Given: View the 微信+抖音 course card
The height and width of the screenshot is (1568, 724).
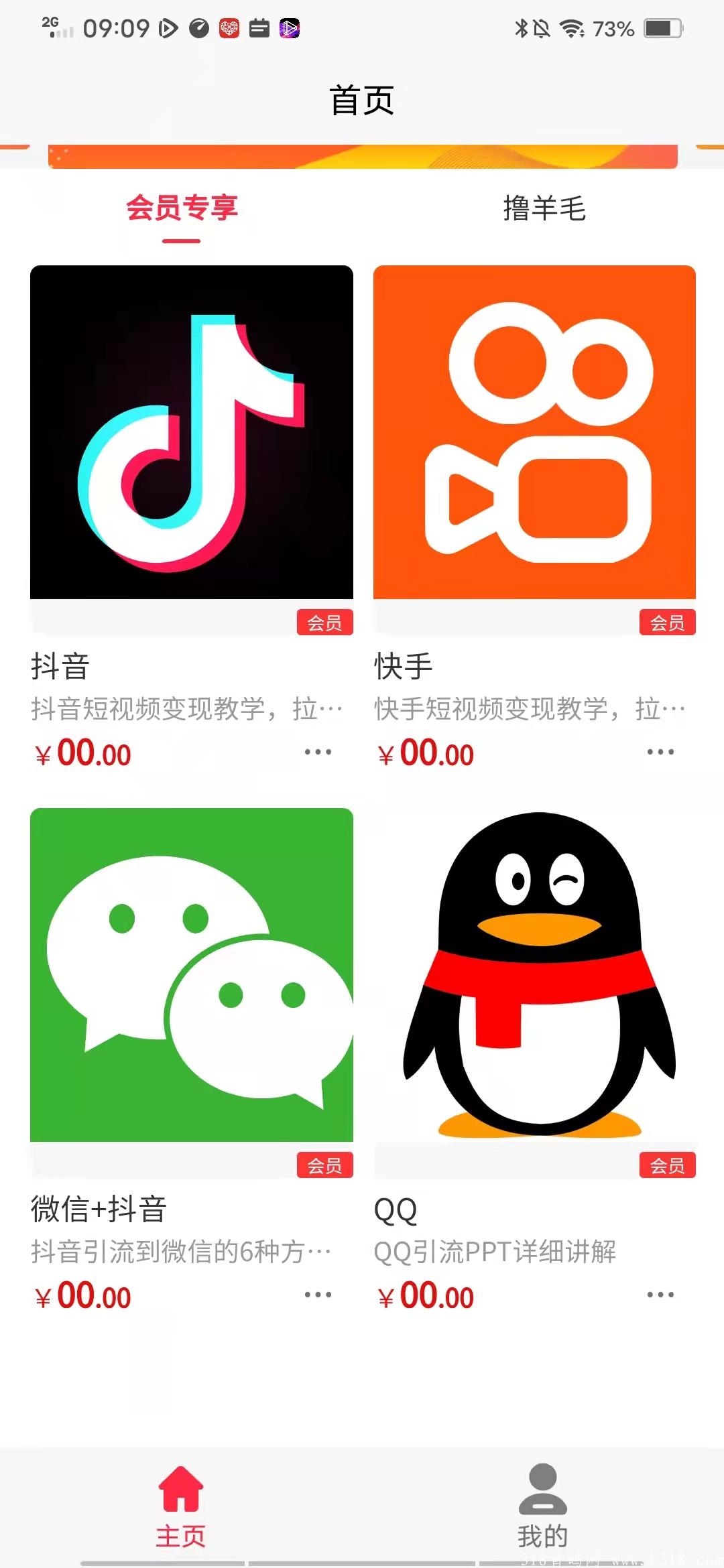Looking at the screenshot, I should point(192,975).
